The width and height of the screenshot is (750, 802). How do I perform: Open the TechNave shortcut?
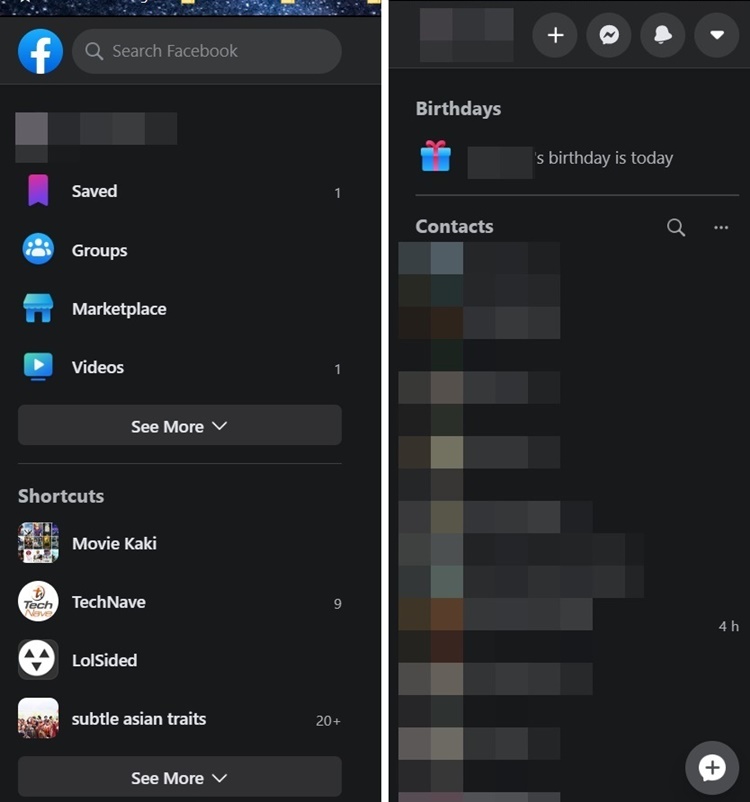108,602
